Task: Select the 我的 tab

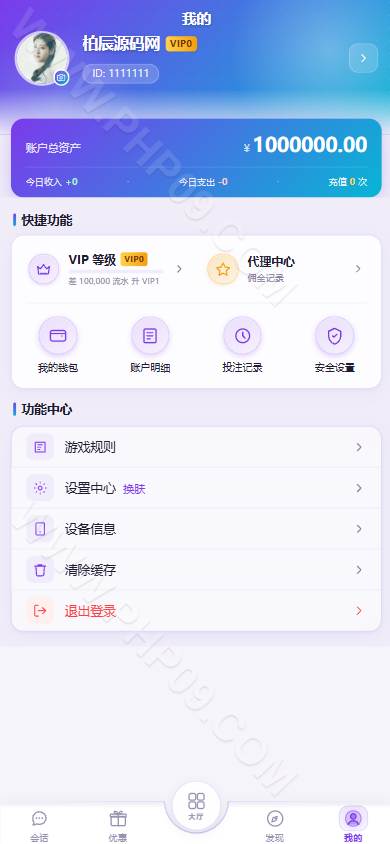Action: point(353,825)
